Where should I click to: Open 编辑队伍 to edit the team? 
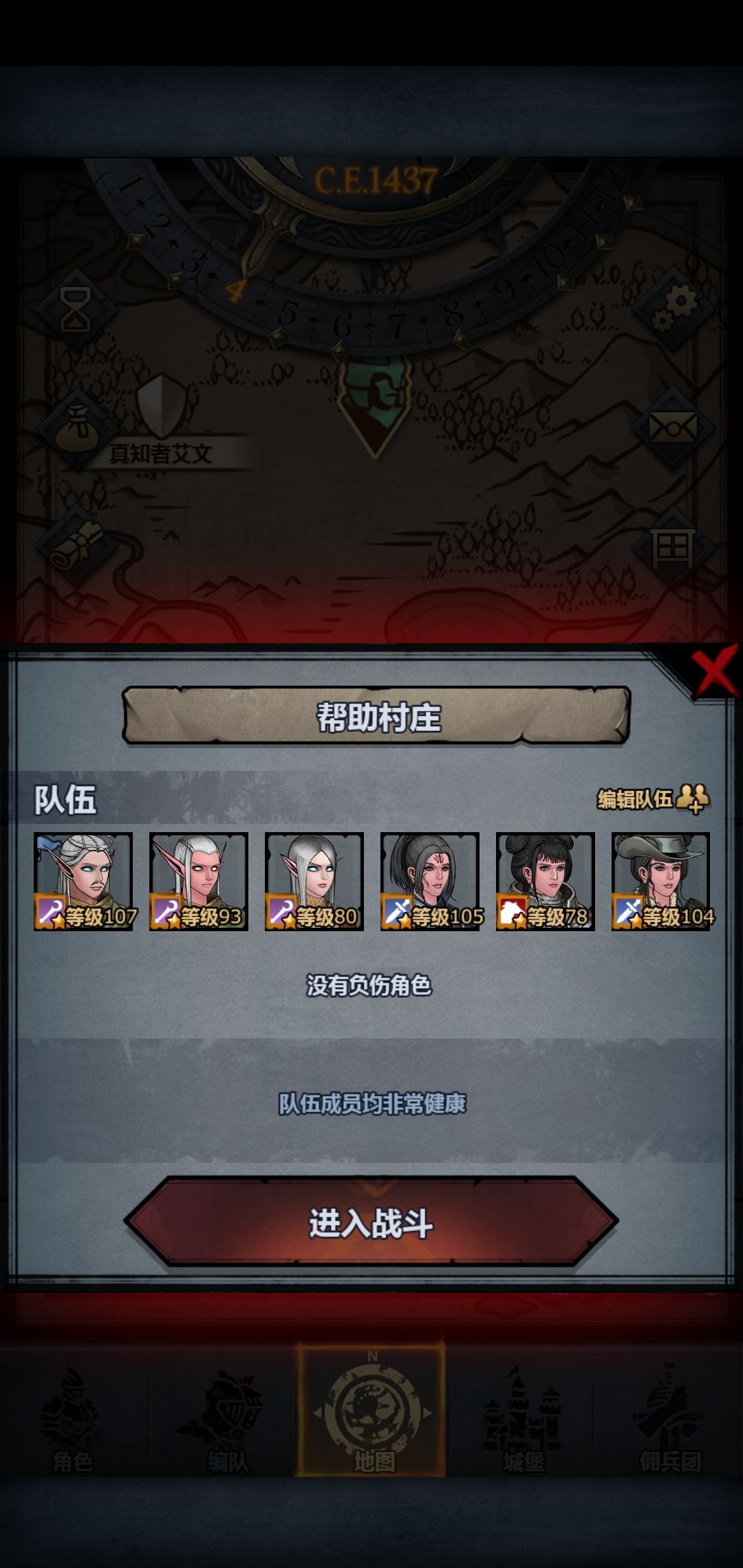653,798
